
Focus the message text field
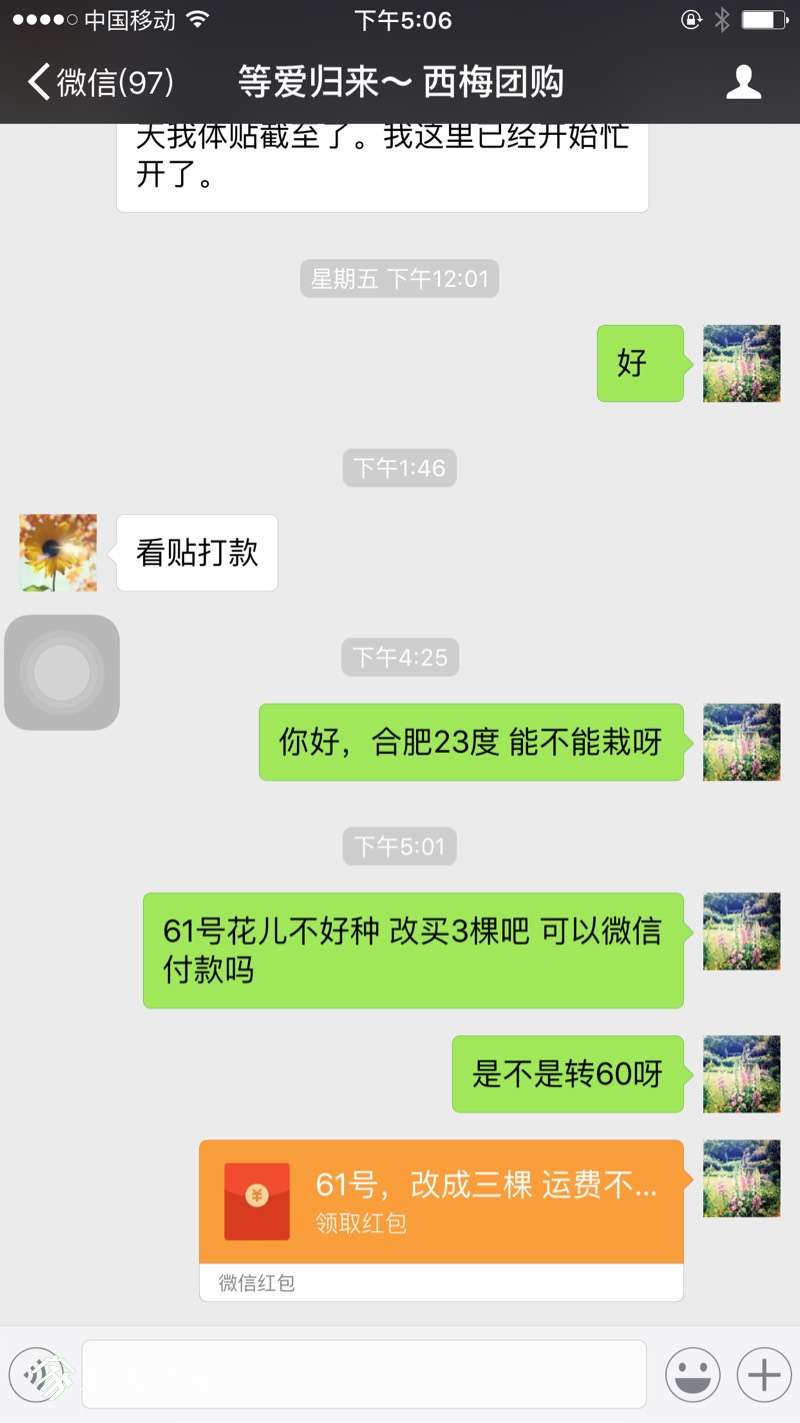coord(364,1374)
